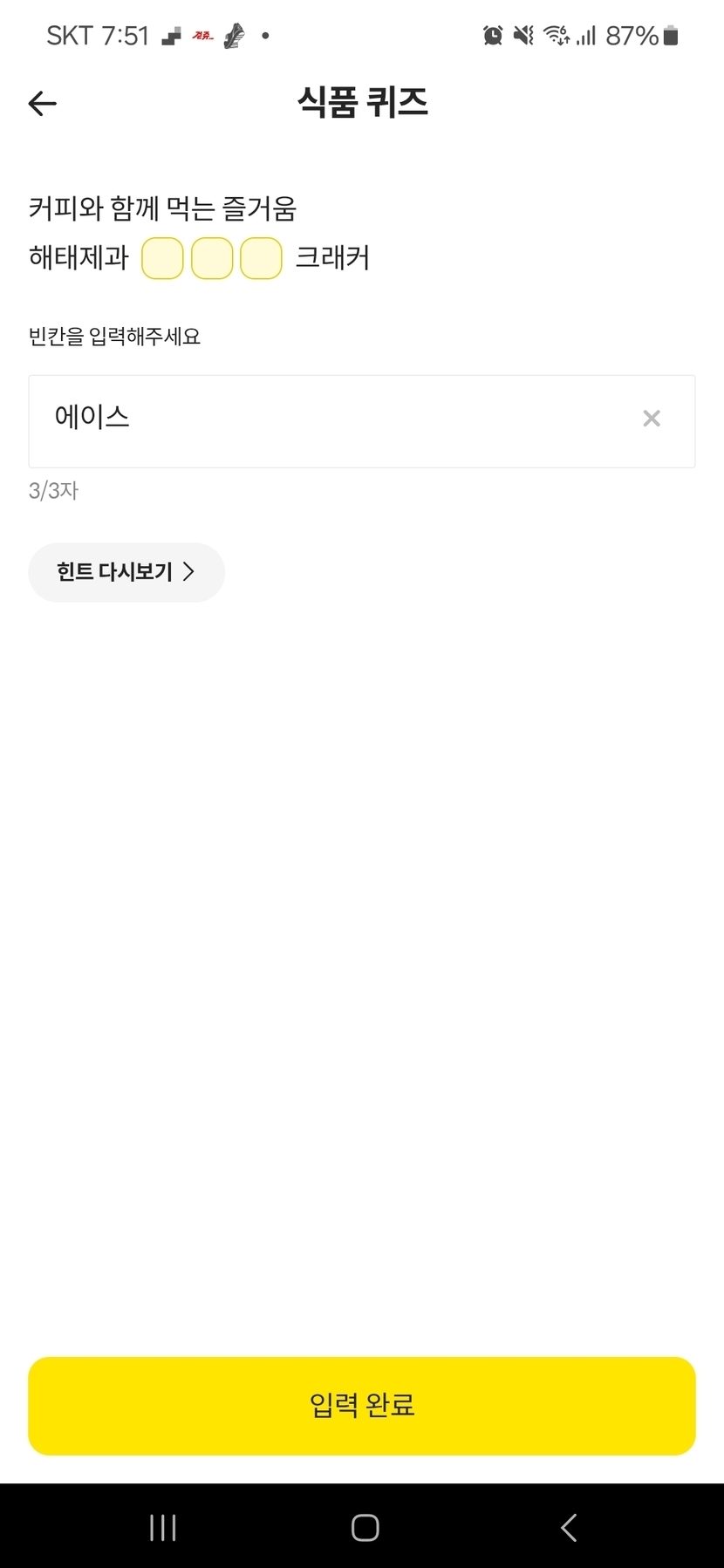Tap the answer field containing 에이스

point(331,420)
